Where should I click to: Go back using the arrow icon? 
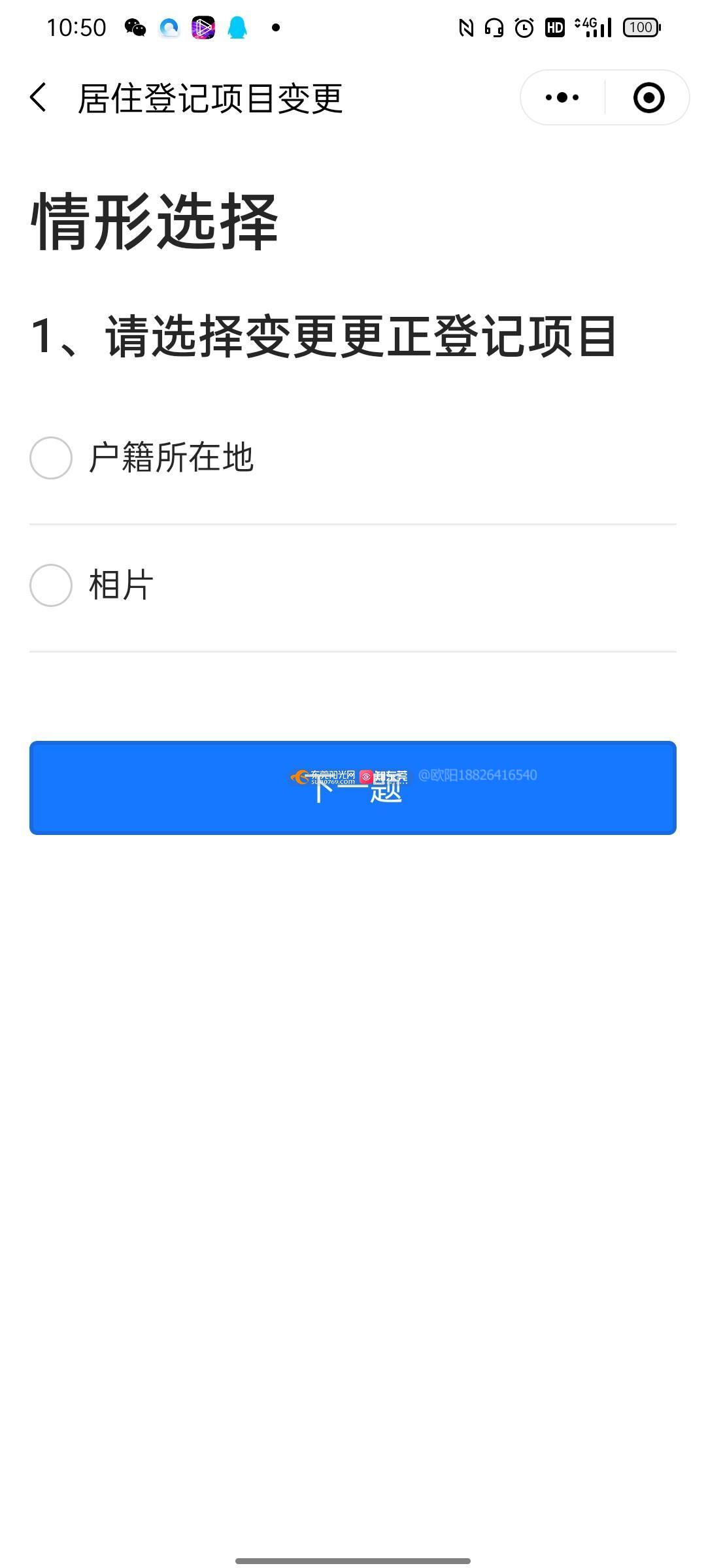[39, 98]
